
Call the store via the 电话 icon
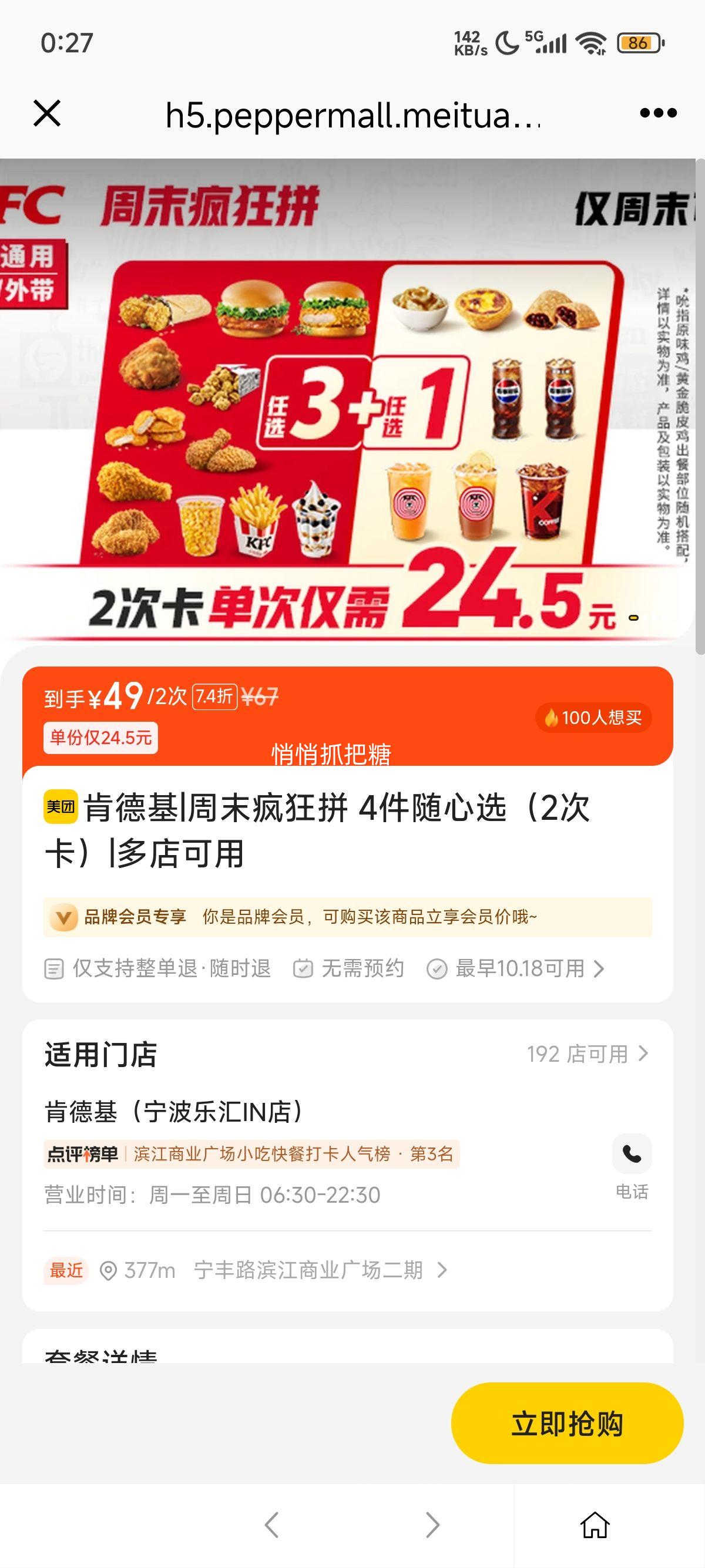point(632,1154)
